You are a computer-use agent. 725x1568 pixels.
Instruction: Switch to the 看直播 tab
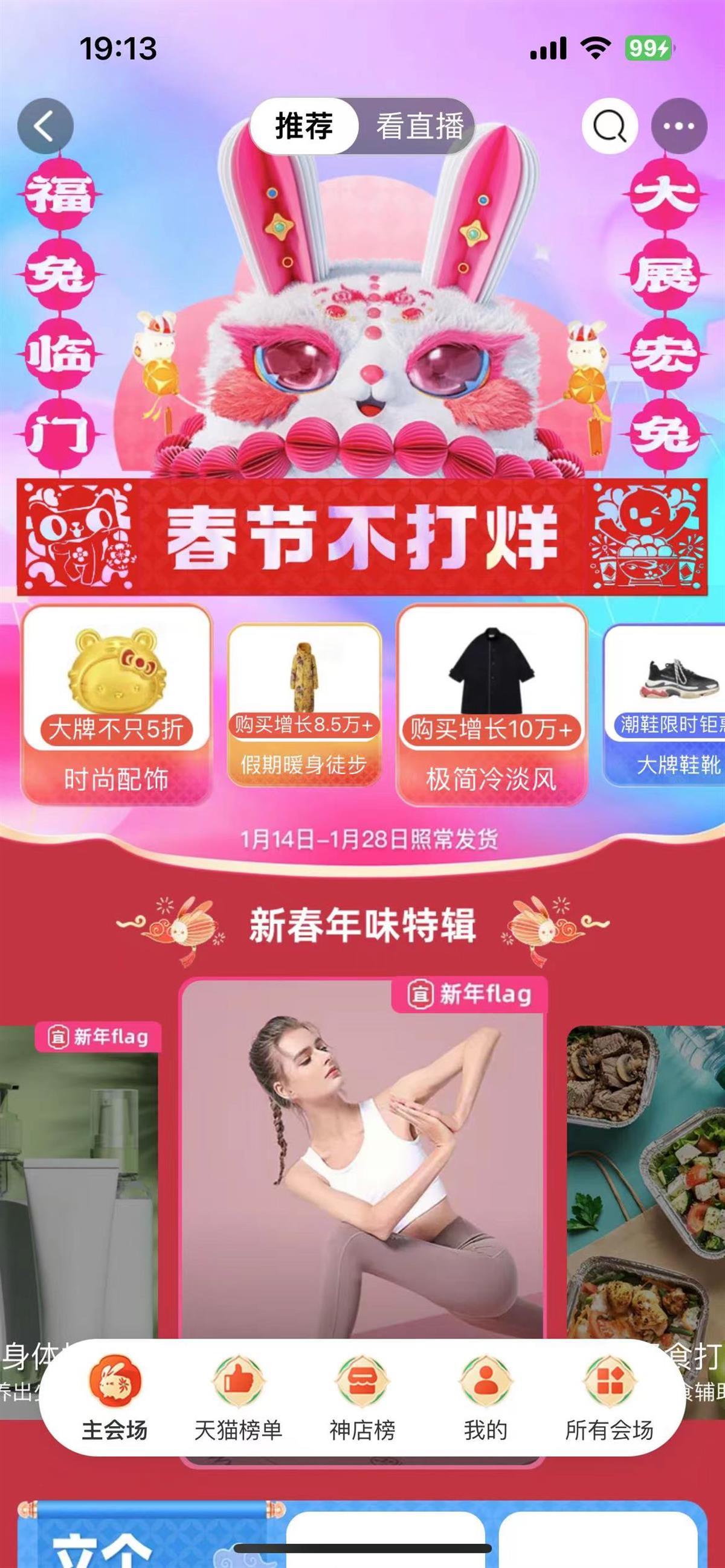[420, 127]
